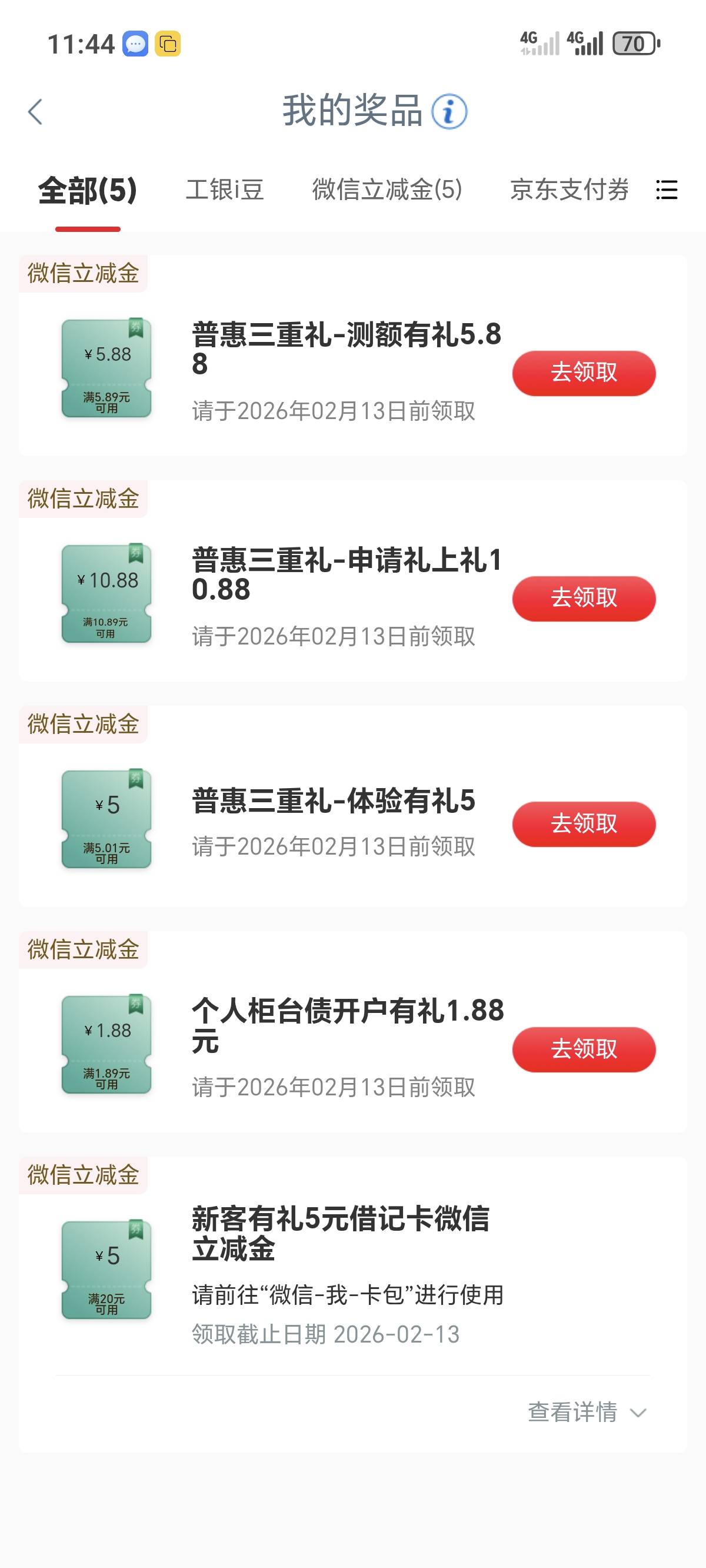706x1568 pixels.
Task: Claim the 测额有礼5.88 coupon via 去领取
Action: [584, 373]
